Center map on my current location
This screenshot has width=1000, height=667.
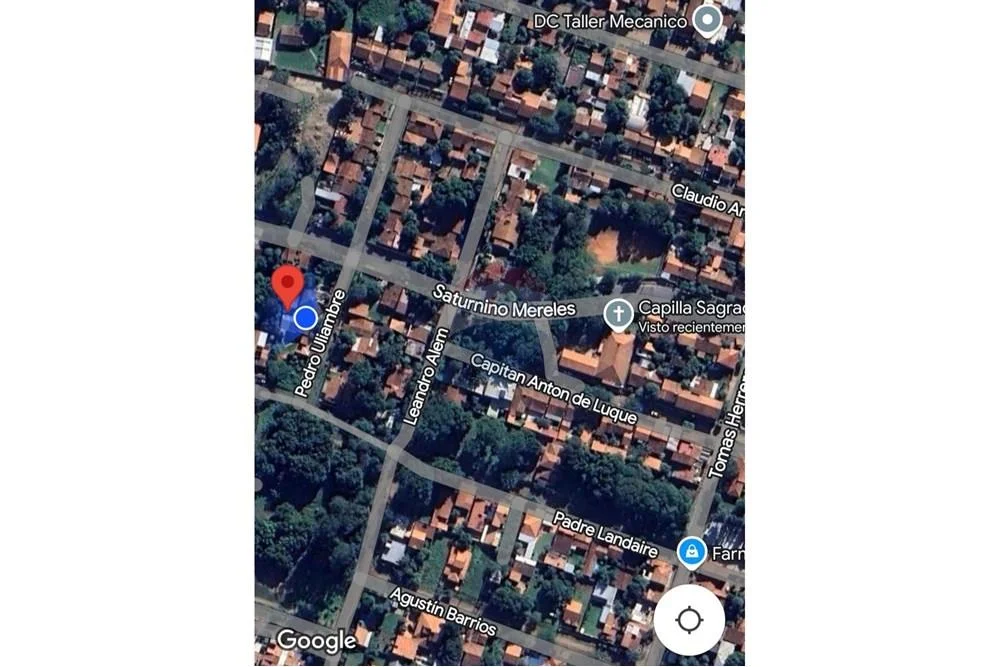click(689, 620)
